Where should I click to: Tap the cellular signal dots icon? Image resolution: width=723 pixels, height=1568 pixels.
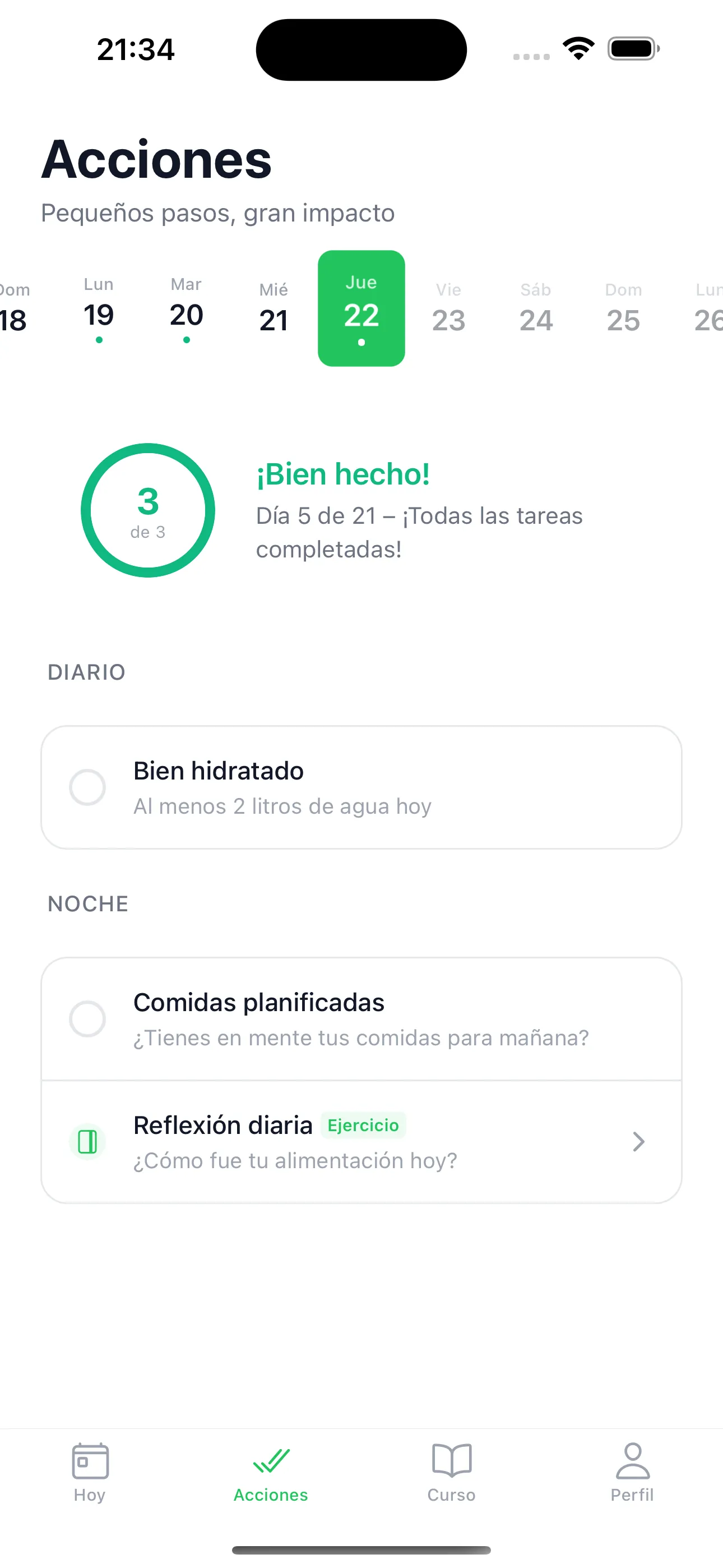(531, 55)
